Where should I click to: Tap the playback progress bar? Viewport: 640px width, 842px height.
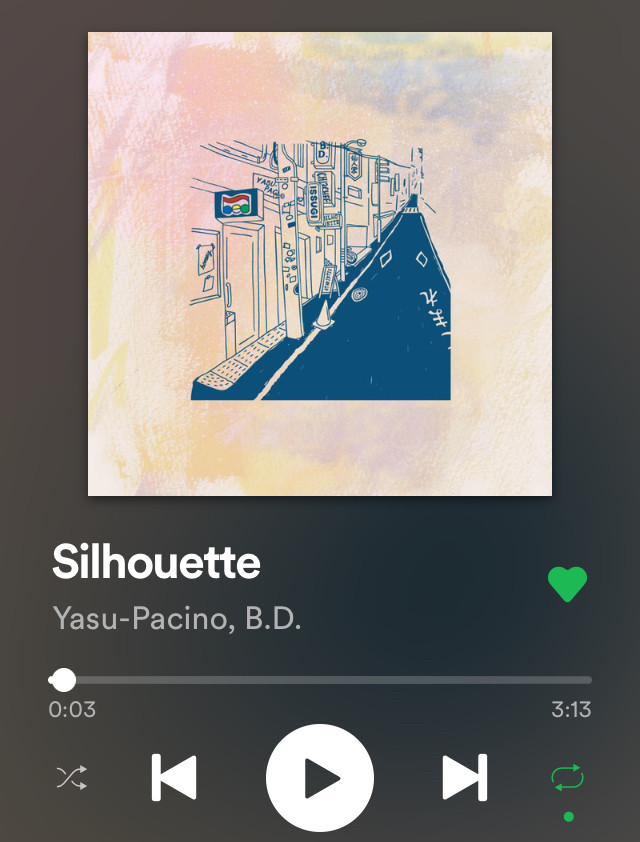coord(320,680)
